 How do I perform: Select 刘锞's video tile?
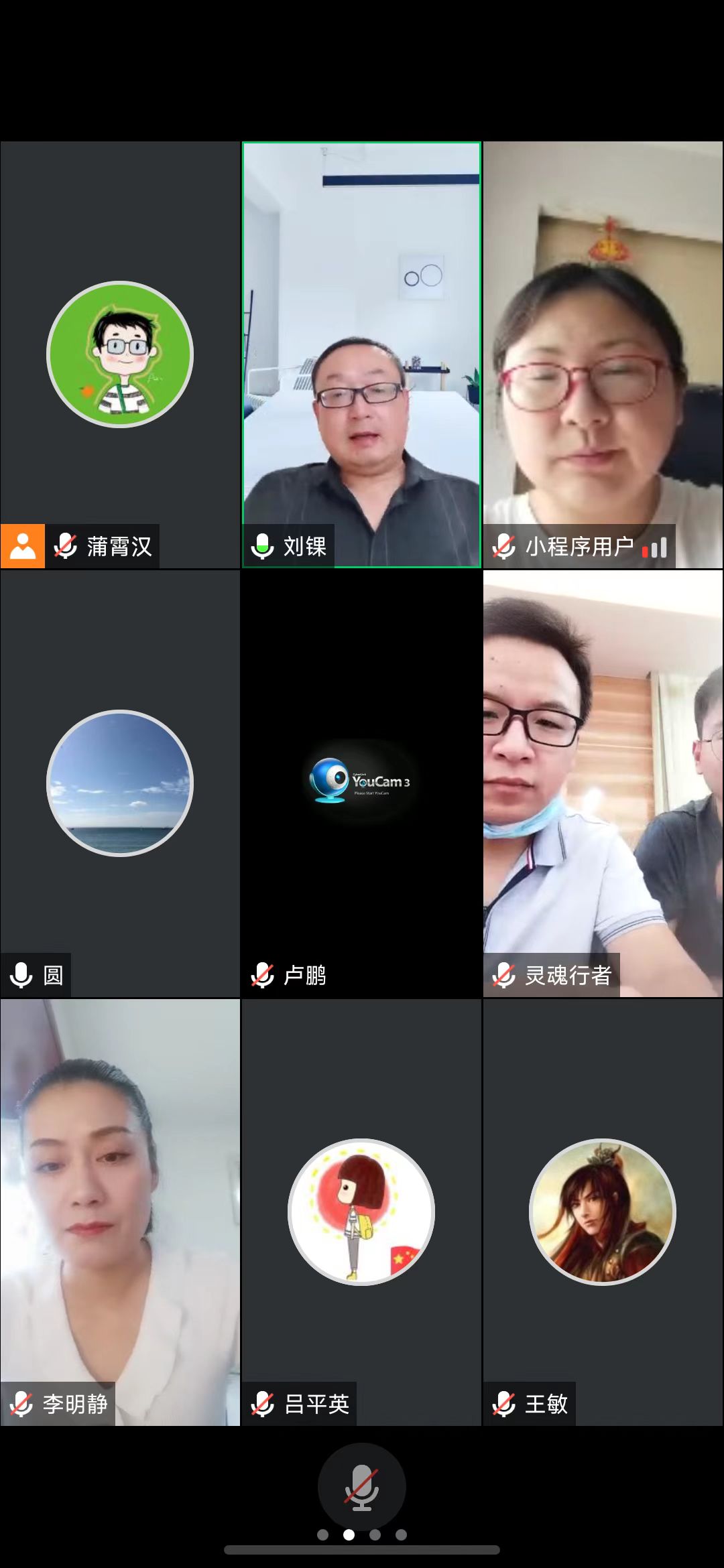[x=361, y=355]
